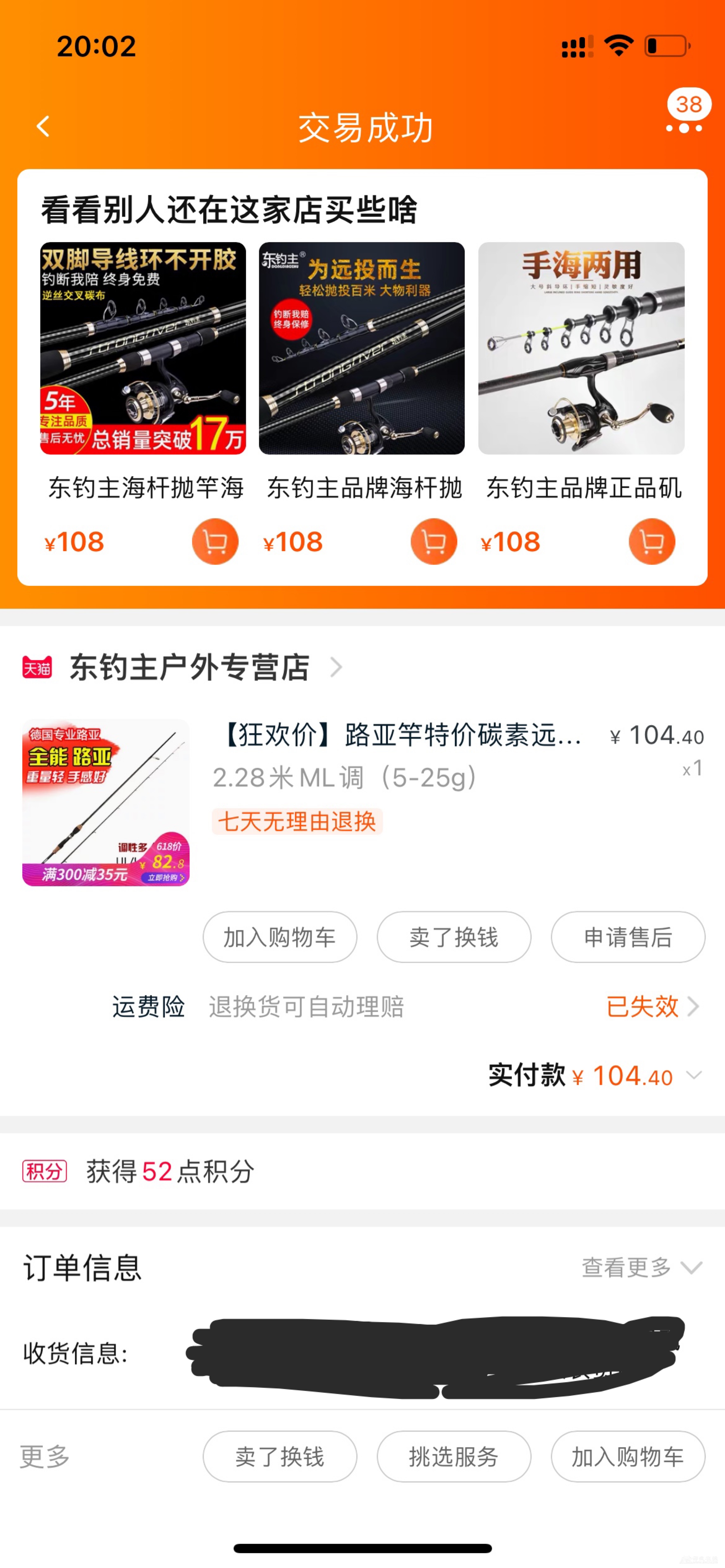Screen dimensions: 725x1568
Task: Visit the 东钓主户外专营店 store
Action: click(x=190, y=667)
